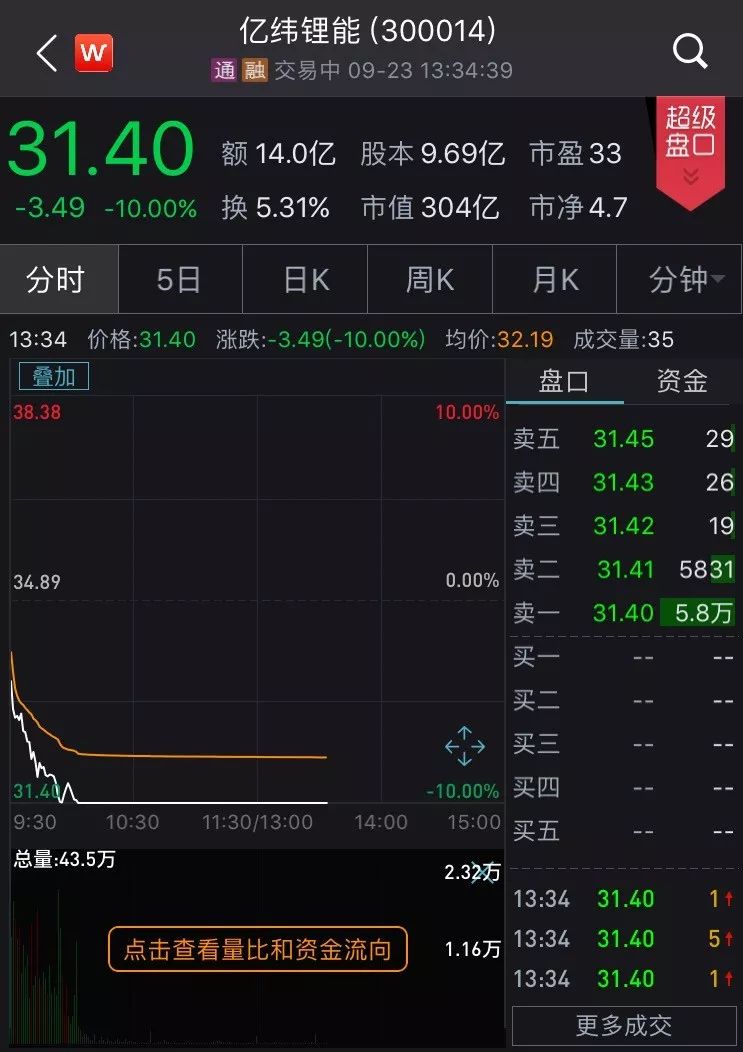Go back using the arrow icon
Viewport: 743px width, 1052px height.
pyautogui.click(x=45, y=53)
